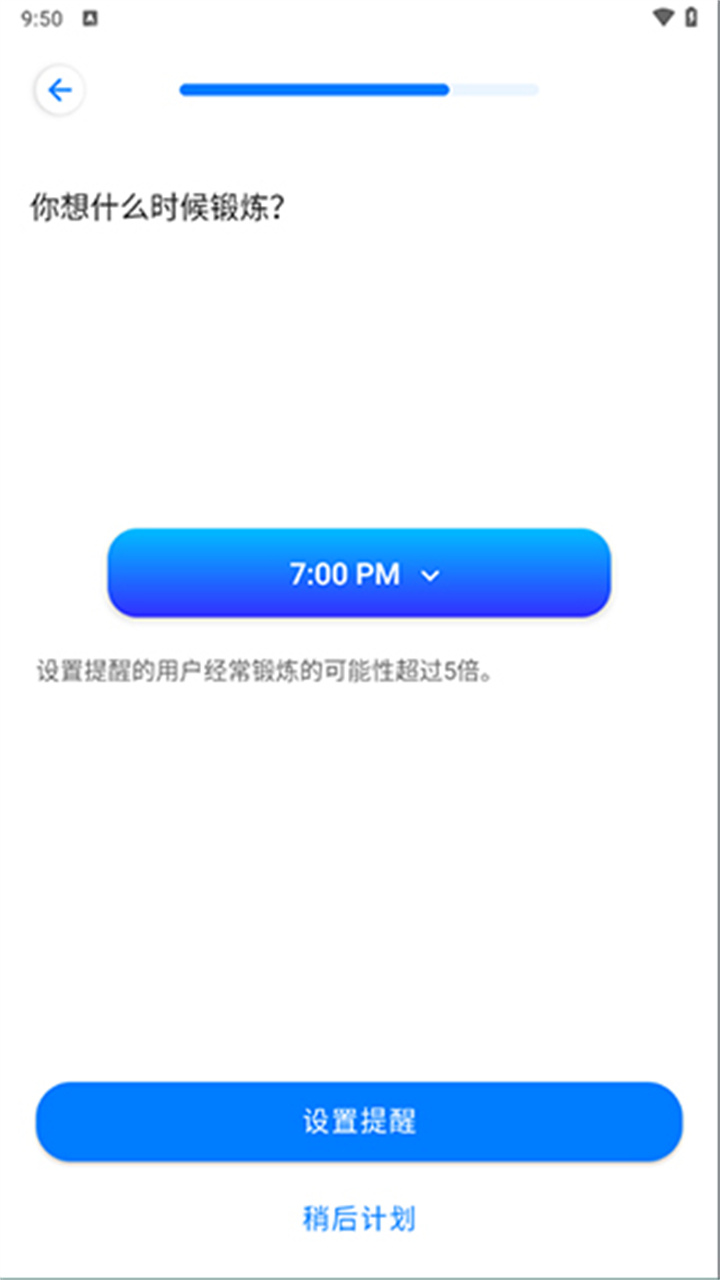Select the screenshot notification icon in status bar
Image resolution: width=720 pixels, height=1280 pixels.
click(x=88, y=17)
